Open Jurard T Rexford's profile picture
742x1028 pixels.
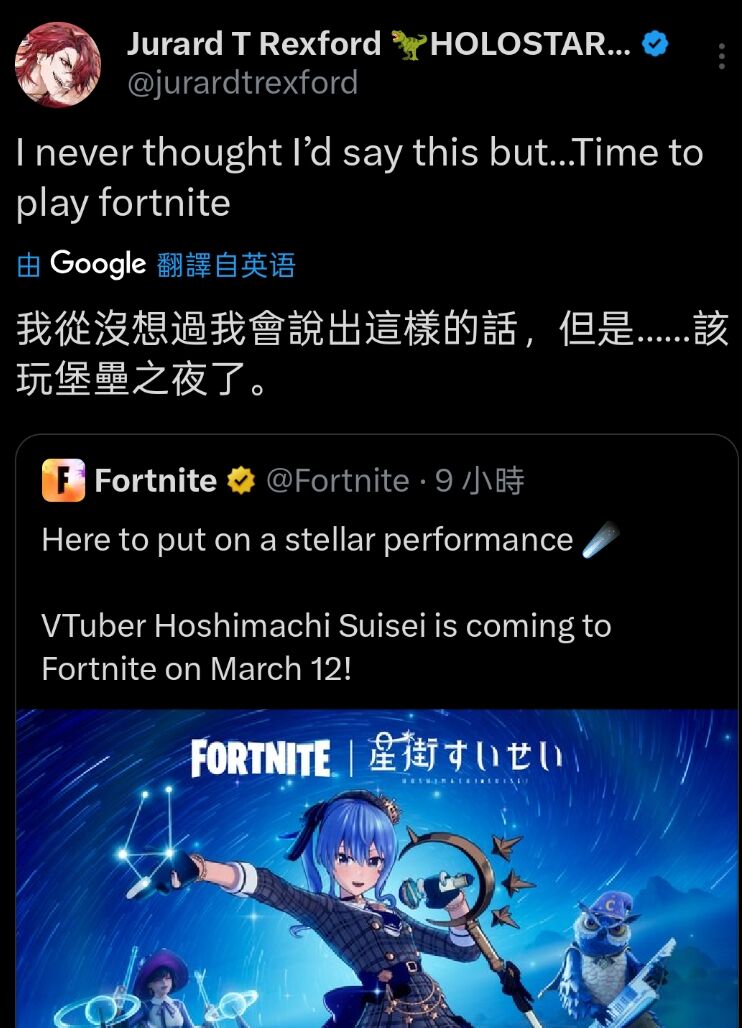[x=58, y=66]
